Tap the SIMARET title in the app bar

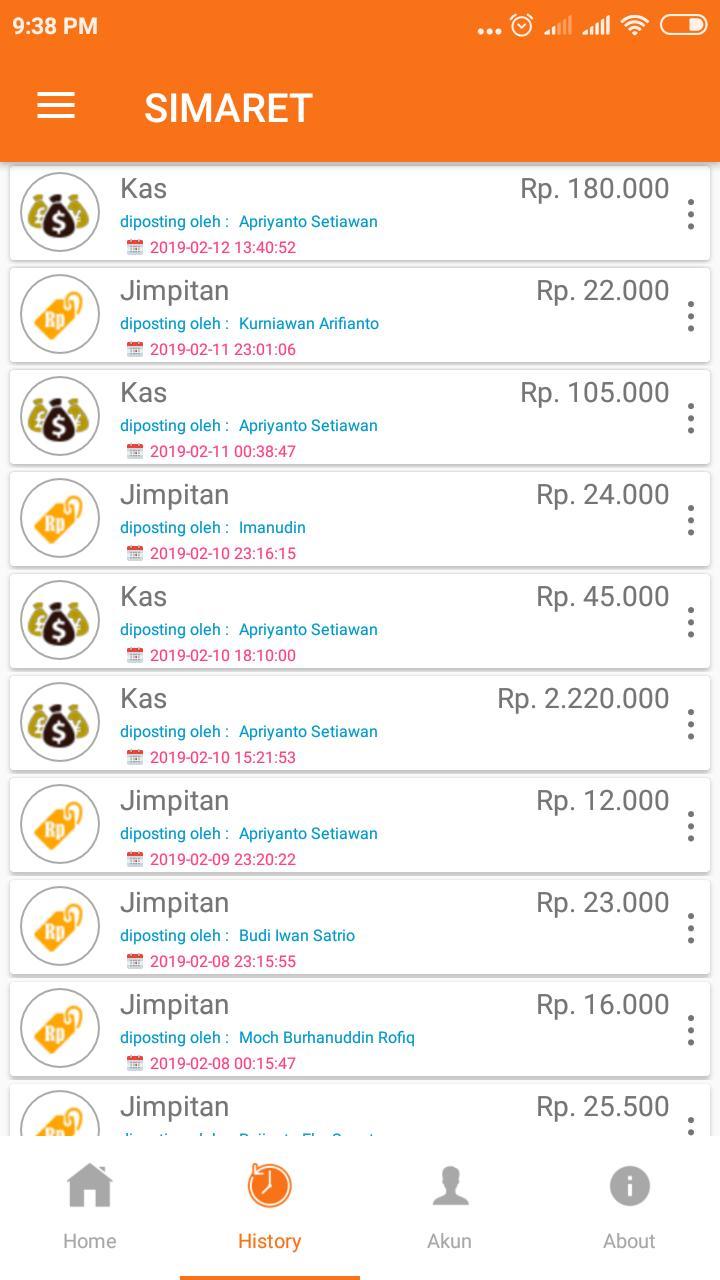[228, 105]
